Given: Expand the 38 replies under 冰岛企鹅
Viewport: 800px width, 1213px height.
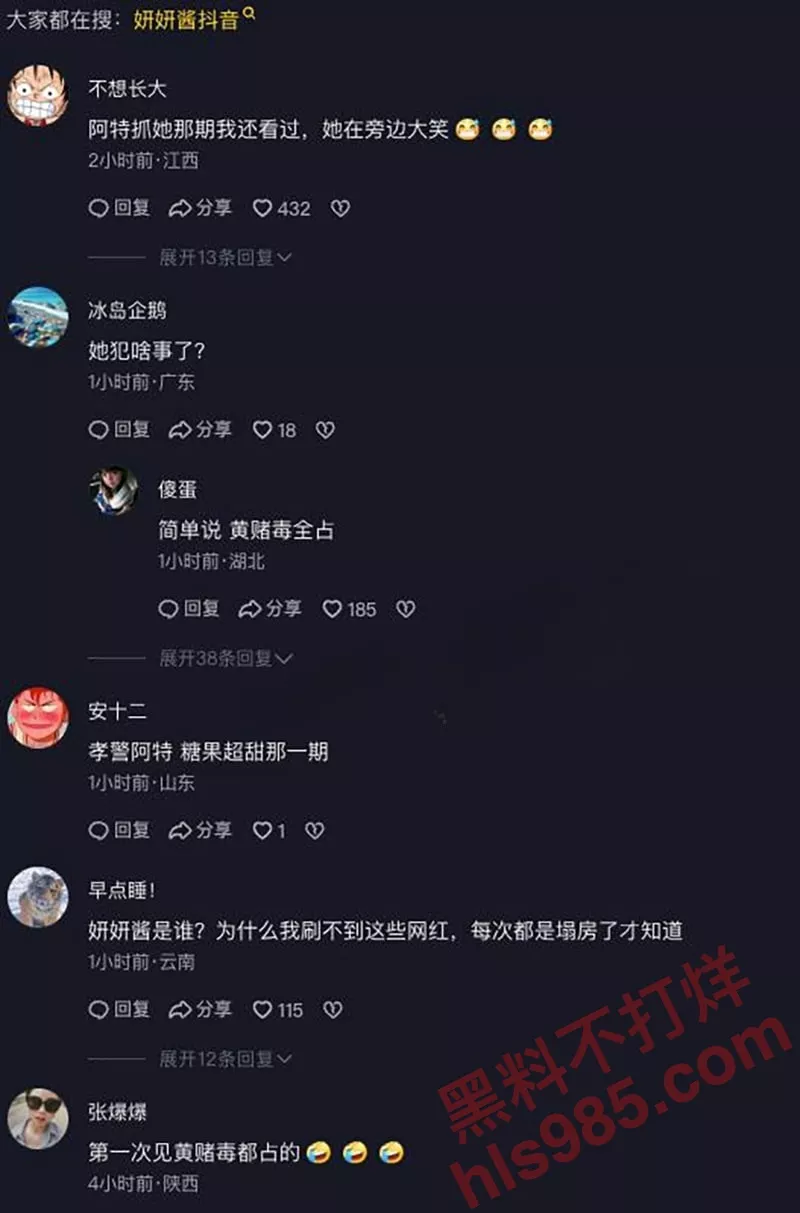Looking at the screenshot, I should tap(225, 658).
